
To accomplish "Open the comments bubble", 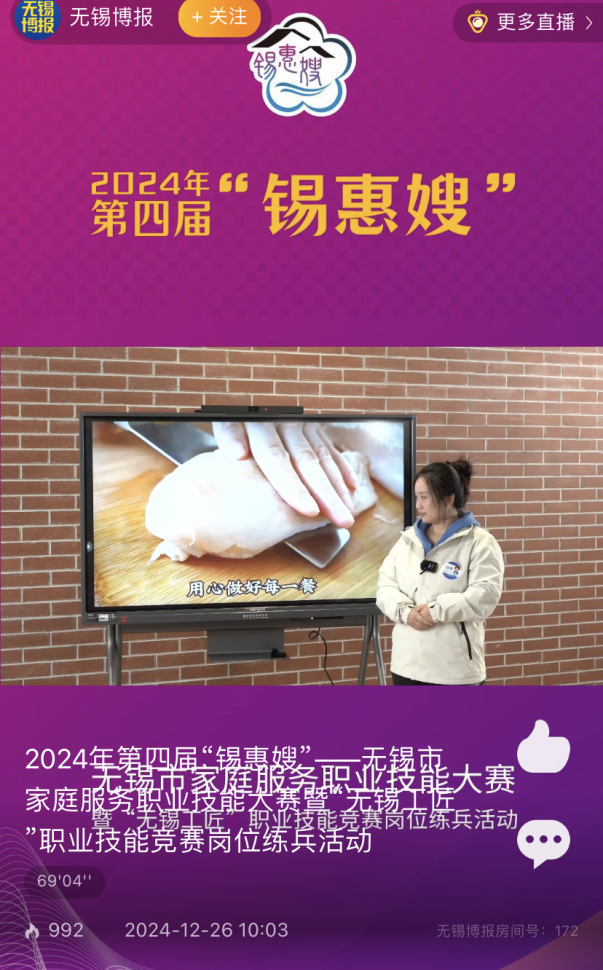I will click(x=543, y=842).
